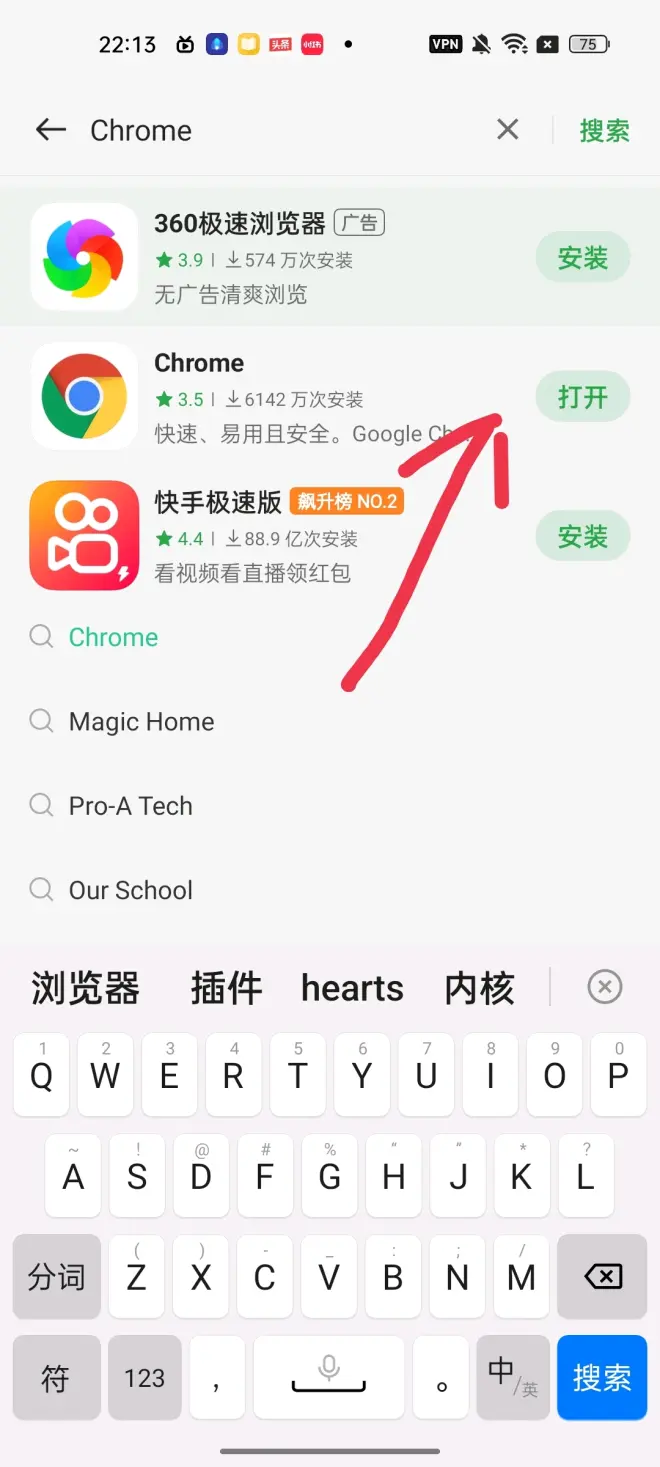This screenshot has height=1467, width=660.
Task: Install 360极速浏览器
Action: click(582, 258)
